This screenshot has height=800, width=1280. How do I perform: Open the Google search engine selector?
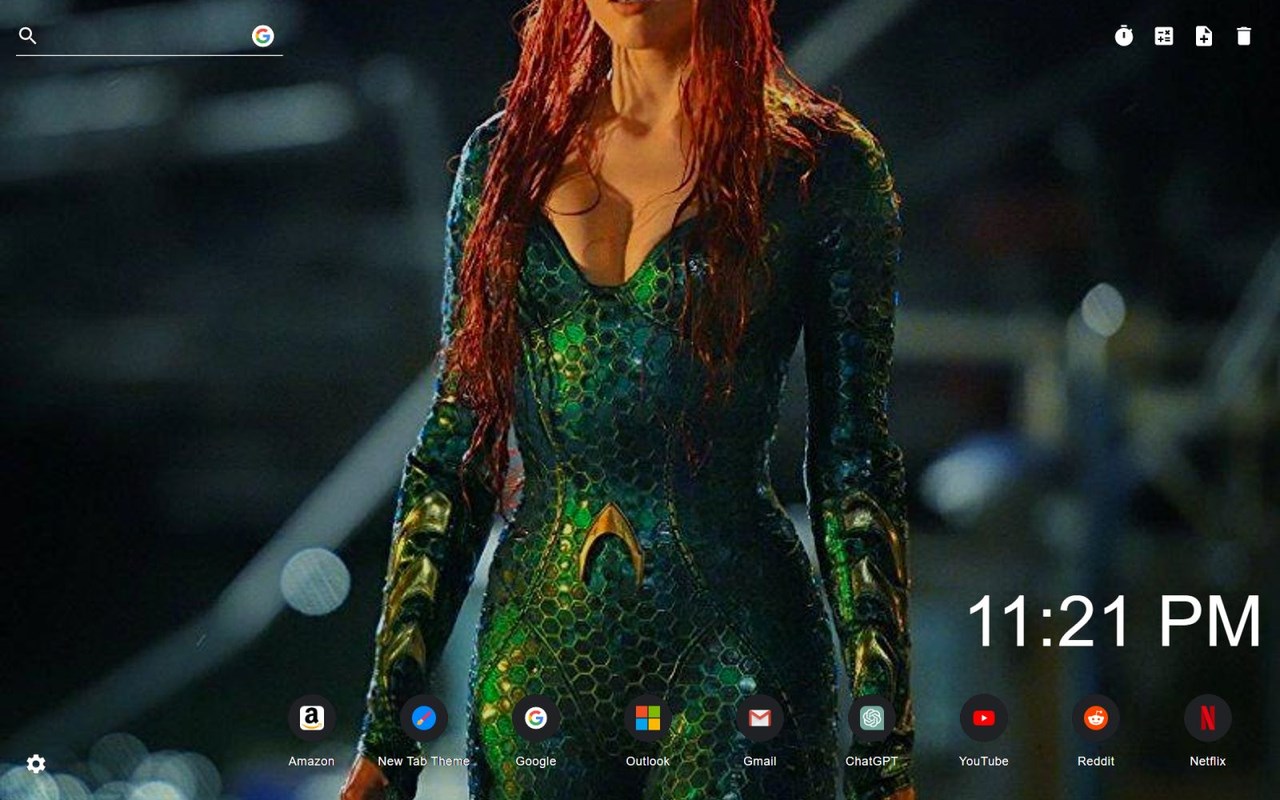coord(263,36)
